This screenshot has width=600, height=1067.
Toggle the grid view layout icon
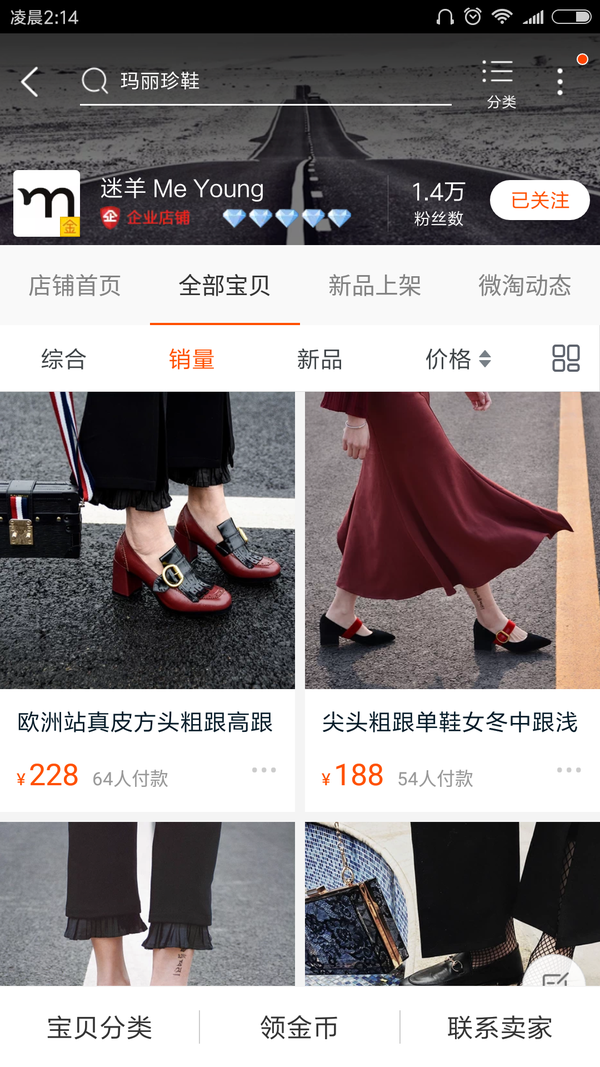pyautogui.click(x=566, y=359)
